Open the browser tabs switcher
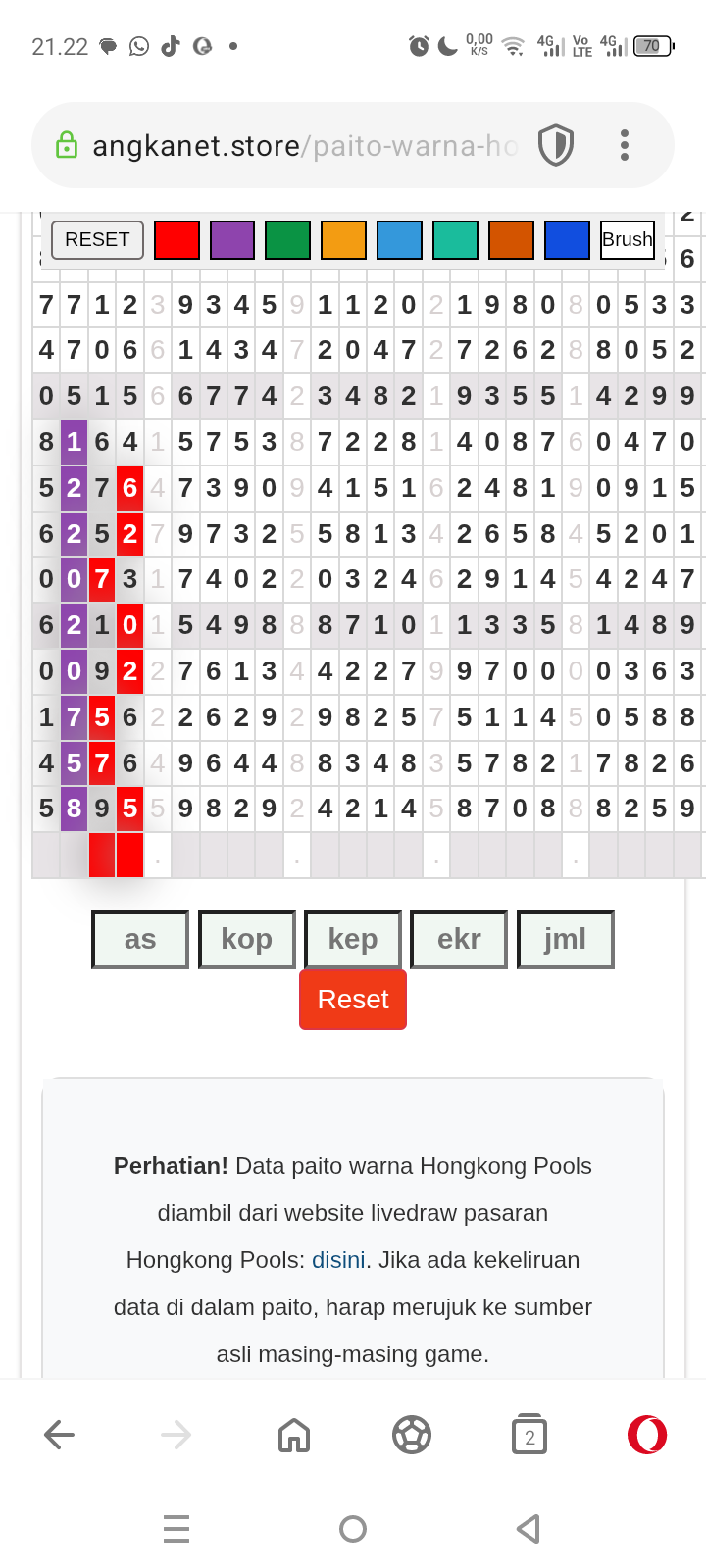This screenshot has width=706, height=1568. tap(529, 1436)
